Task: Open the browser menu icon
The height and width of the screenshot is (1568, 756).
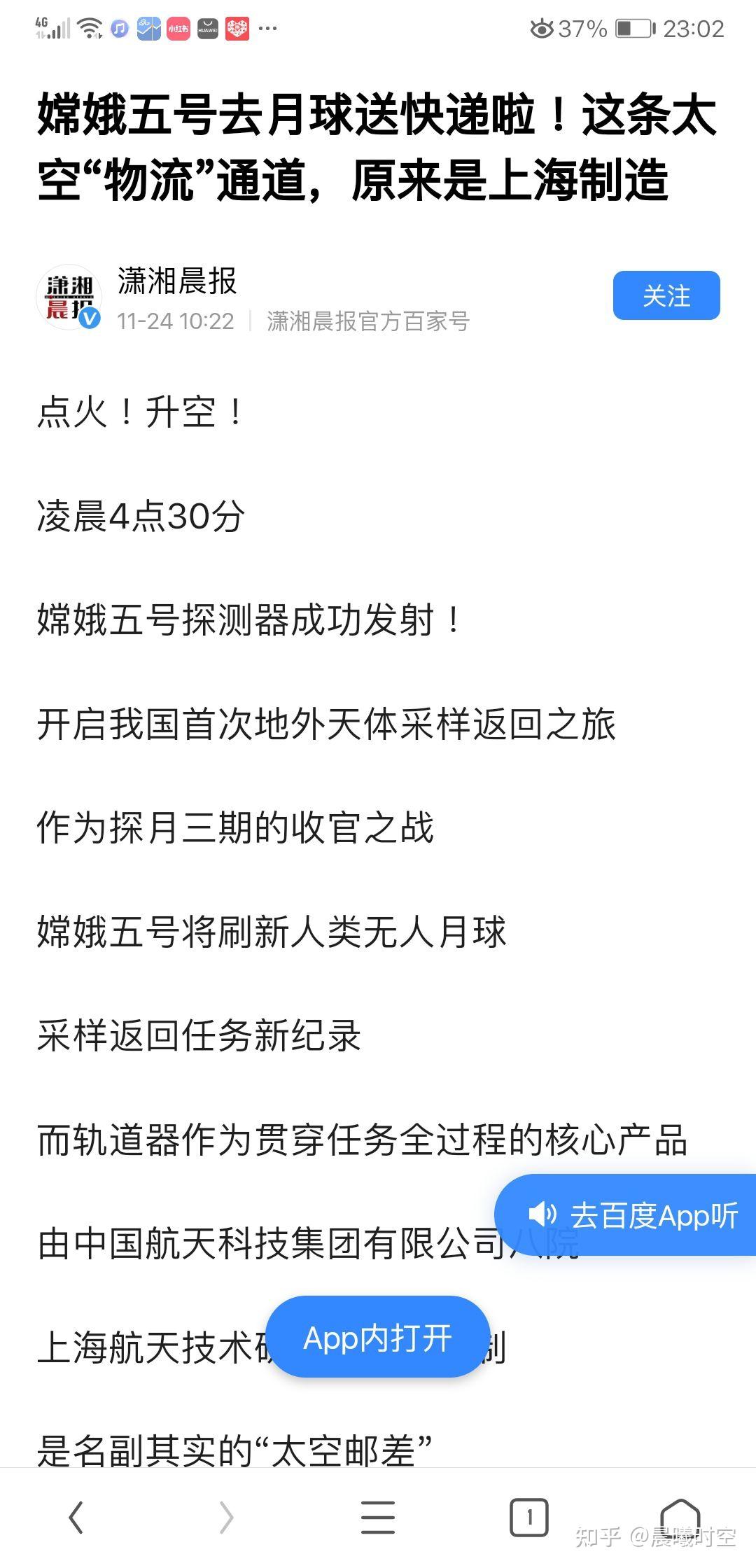Action: click(x=377, y=1518)
